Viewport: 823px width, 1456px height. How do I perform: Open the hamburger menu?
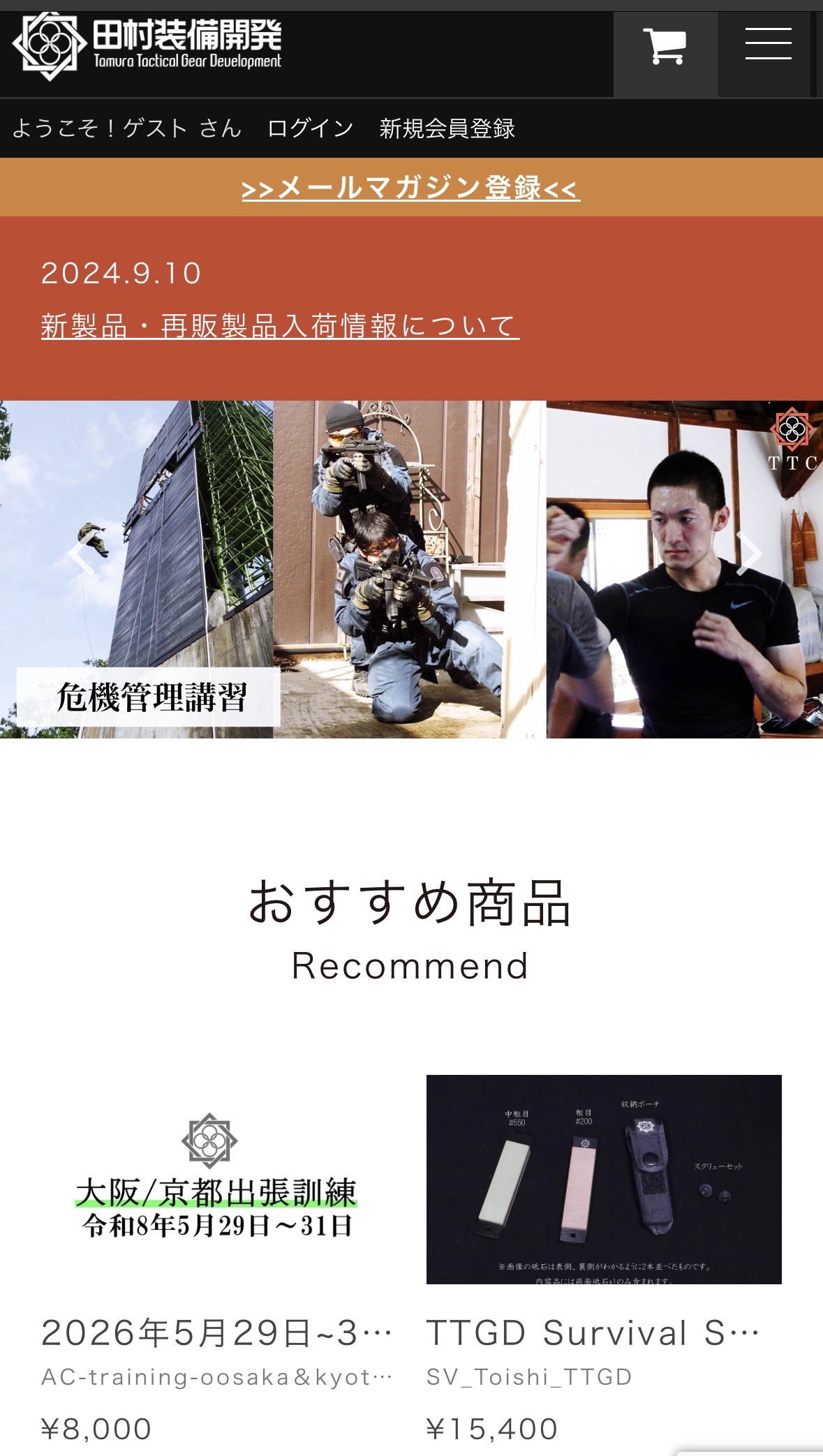click(768, 45)
